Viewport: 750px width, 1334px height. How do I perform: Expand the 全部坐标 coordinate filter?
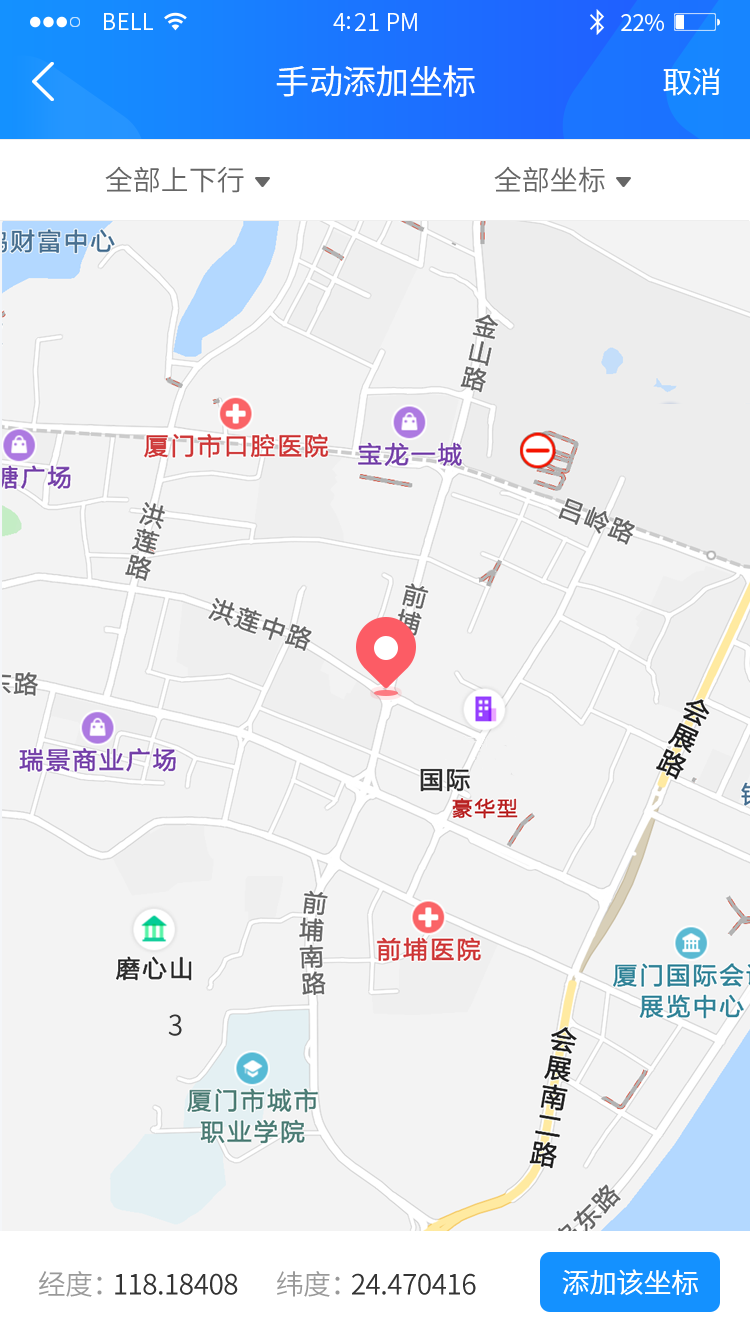(563, 181)
